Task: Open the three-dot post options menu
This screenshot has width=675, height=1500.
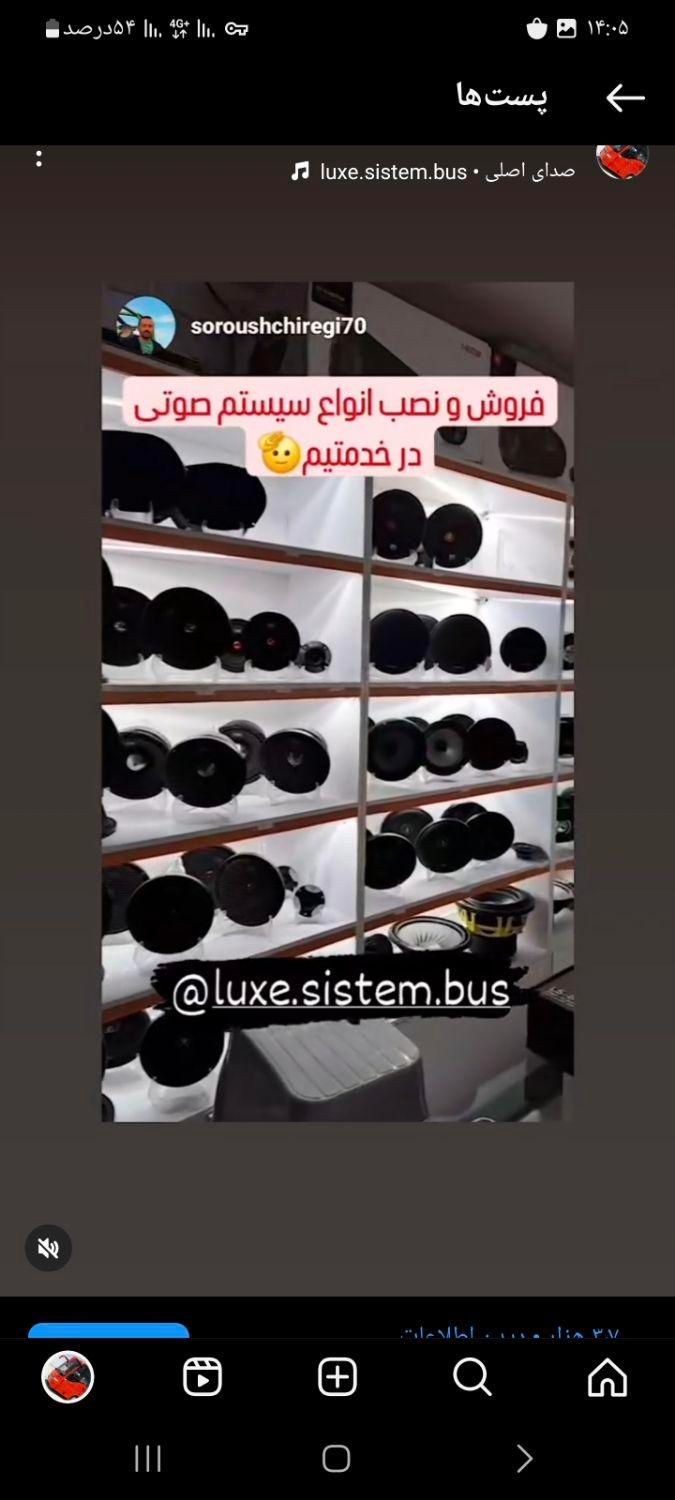Action: click(39, 158)
